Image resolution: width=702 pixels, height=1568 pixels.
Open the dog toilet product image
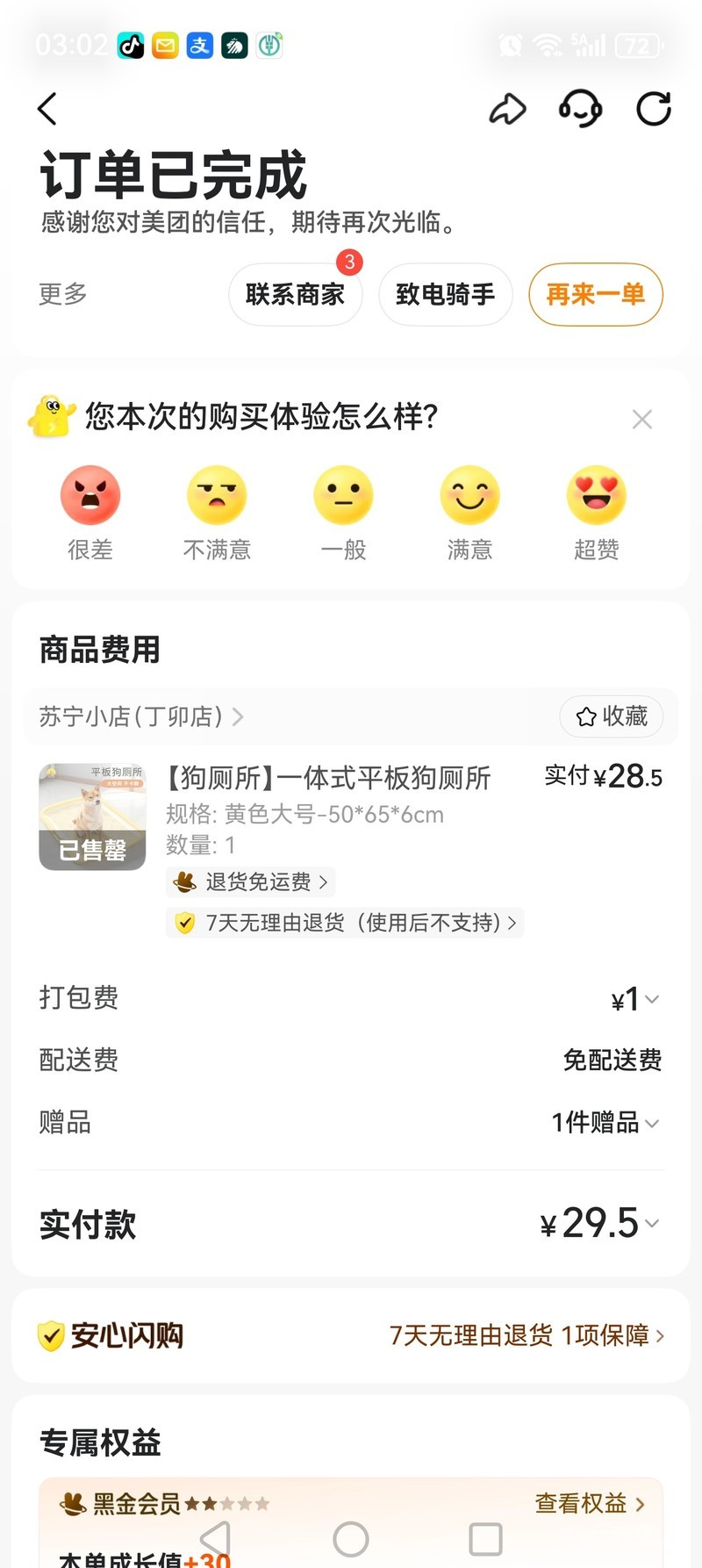pos(92,816)
